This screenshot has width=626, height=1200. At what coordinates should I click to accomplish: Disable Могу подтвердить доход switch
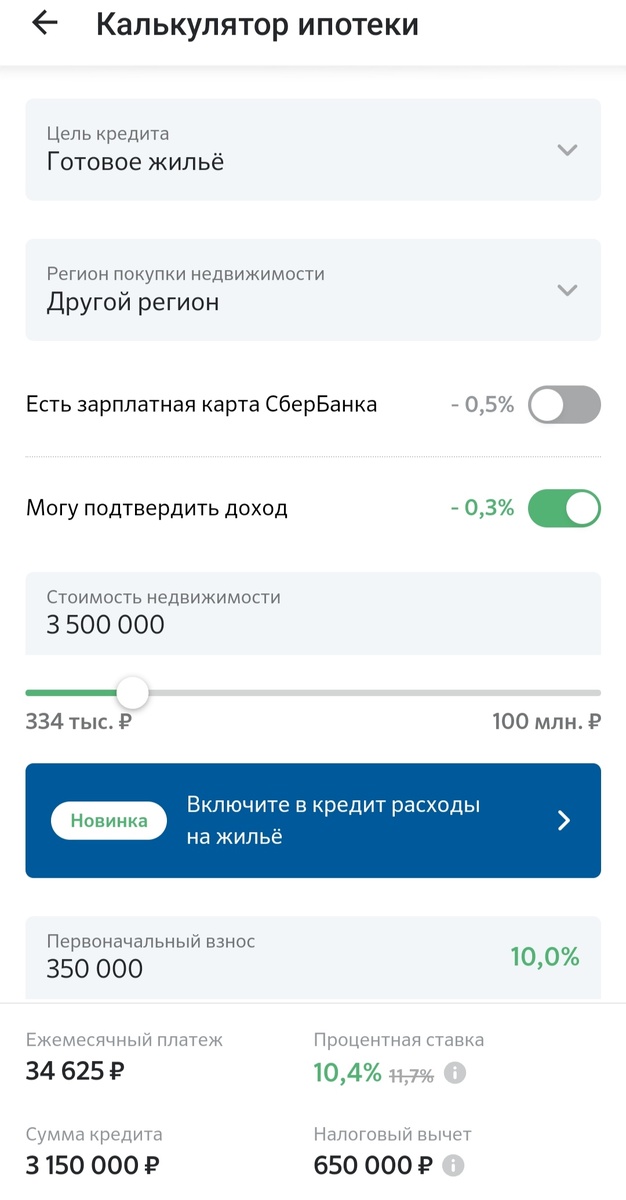point(564,508)
